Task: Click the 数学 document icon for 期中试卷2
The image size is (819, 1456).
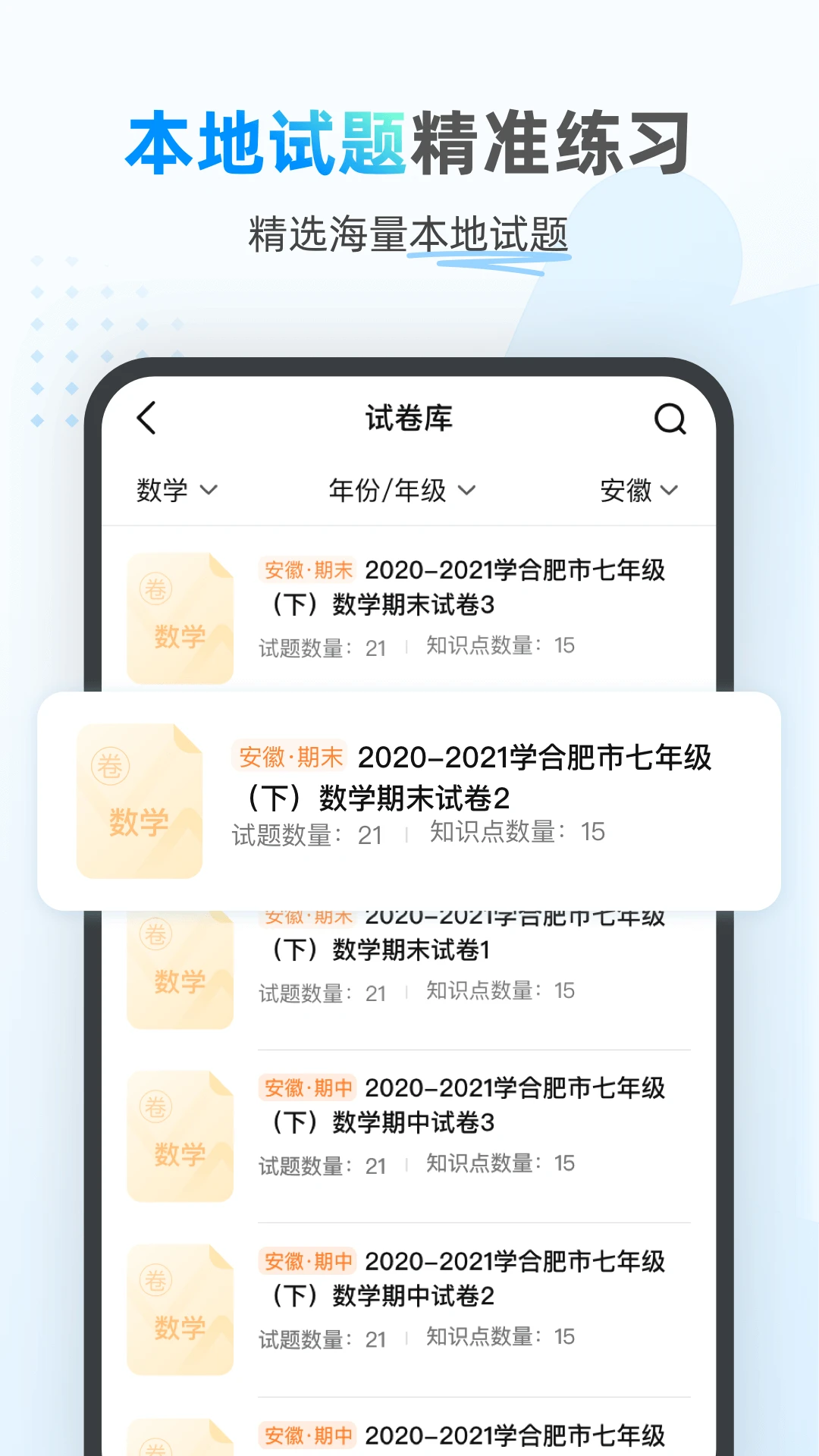Action: (x=180, y=1308)
